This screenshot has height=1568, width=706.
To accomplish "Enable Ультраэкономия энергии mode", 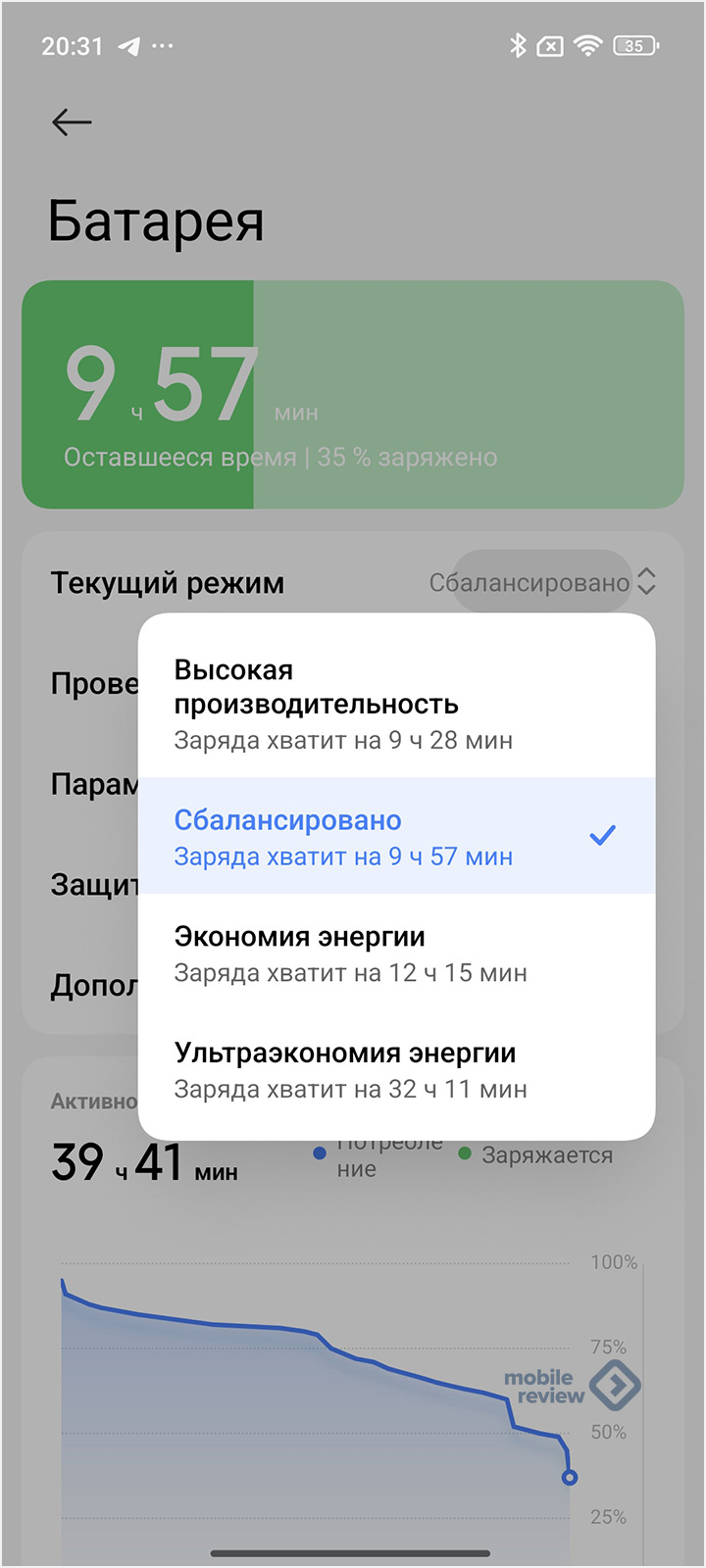I will [396, 1070].
